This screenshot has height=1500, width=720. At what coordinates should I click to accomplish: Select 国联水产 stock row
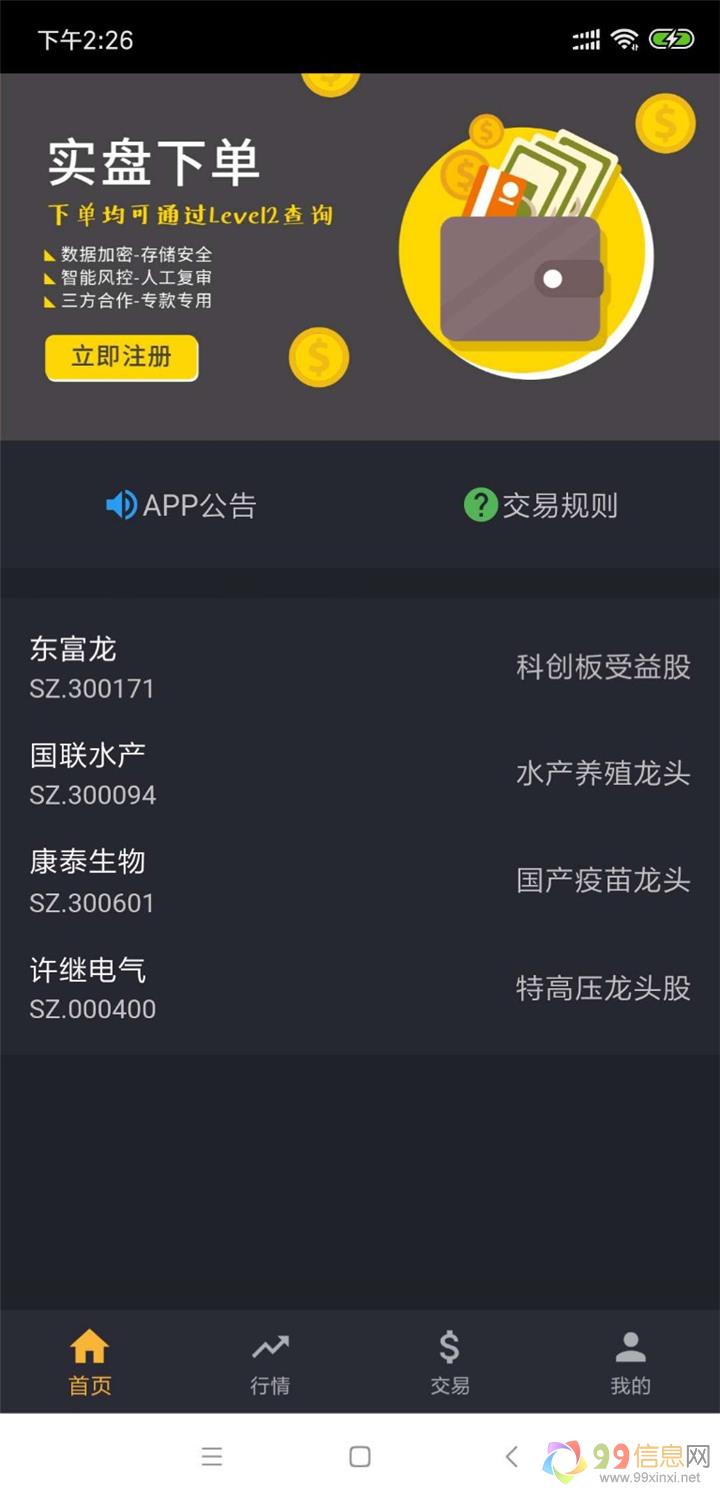coord(360,774)
